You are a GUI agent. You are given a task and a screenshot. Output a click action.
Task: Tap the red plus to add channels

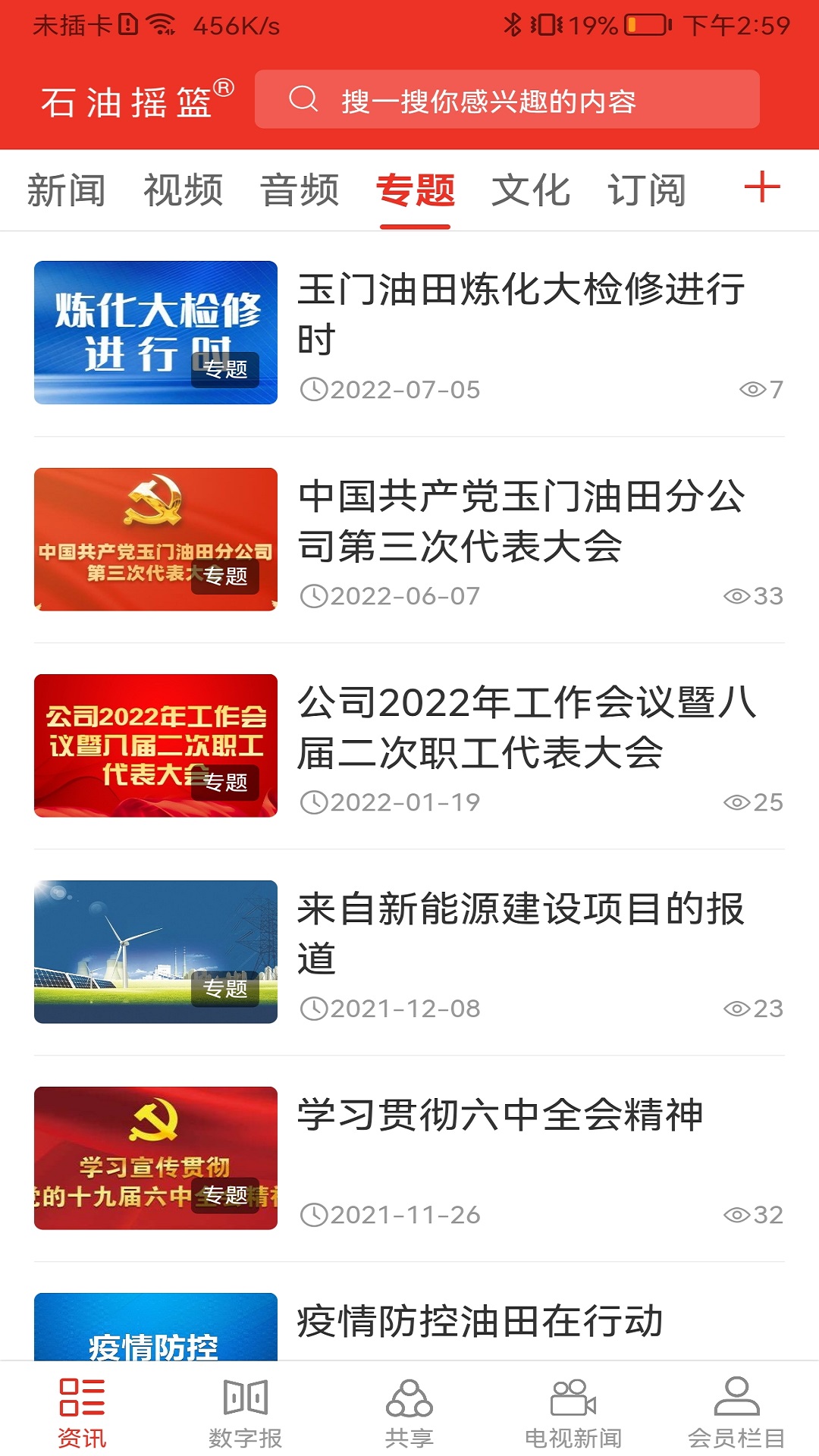click(x=762, y=187)
